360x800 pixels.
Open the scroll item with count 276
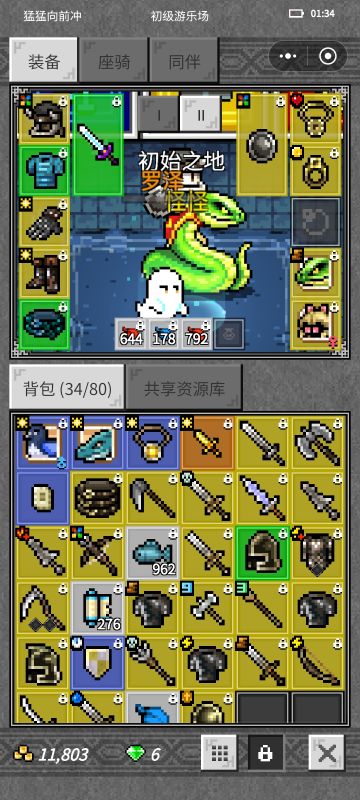click(x=98, y=608)
